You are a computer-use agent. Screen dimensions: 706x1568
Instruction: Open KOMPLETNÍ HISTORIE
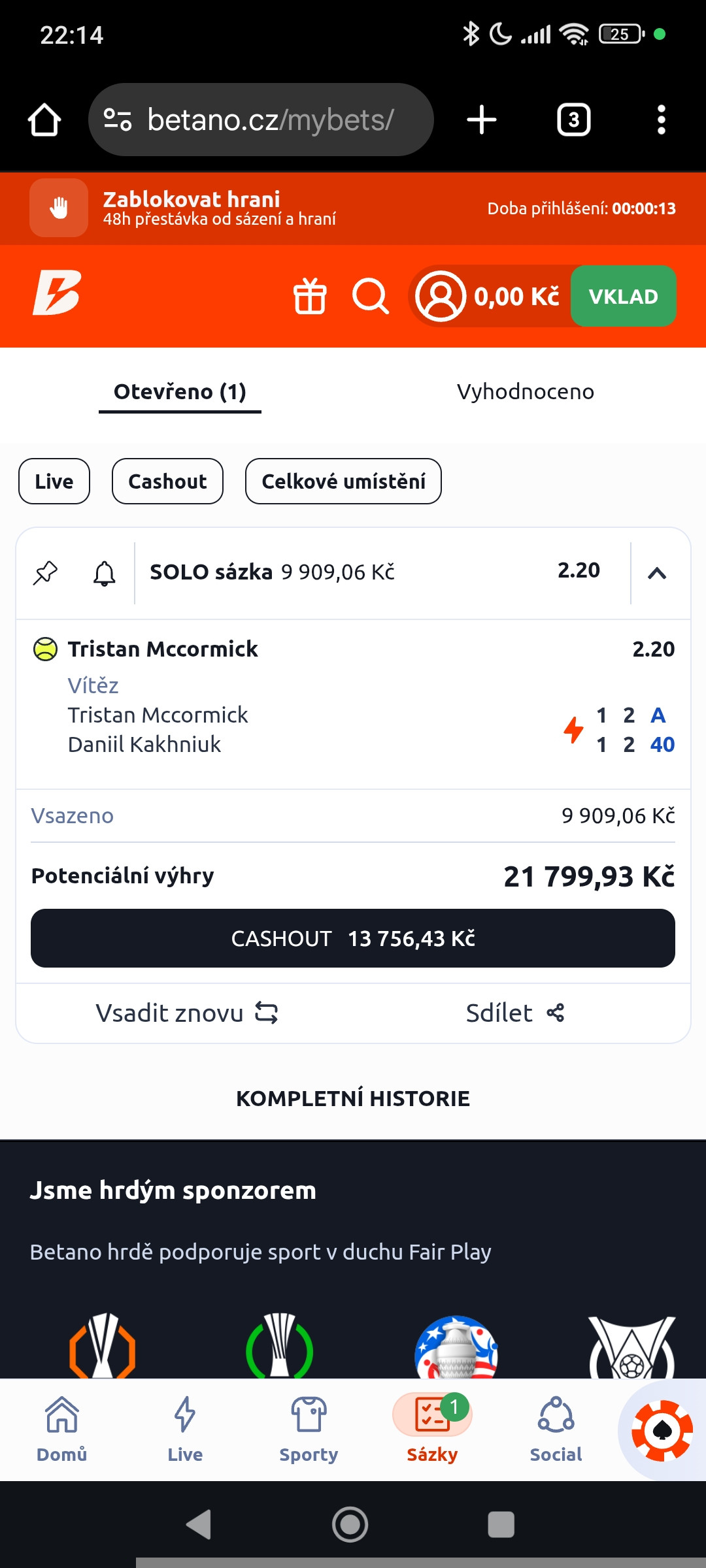coord(353,1099)
